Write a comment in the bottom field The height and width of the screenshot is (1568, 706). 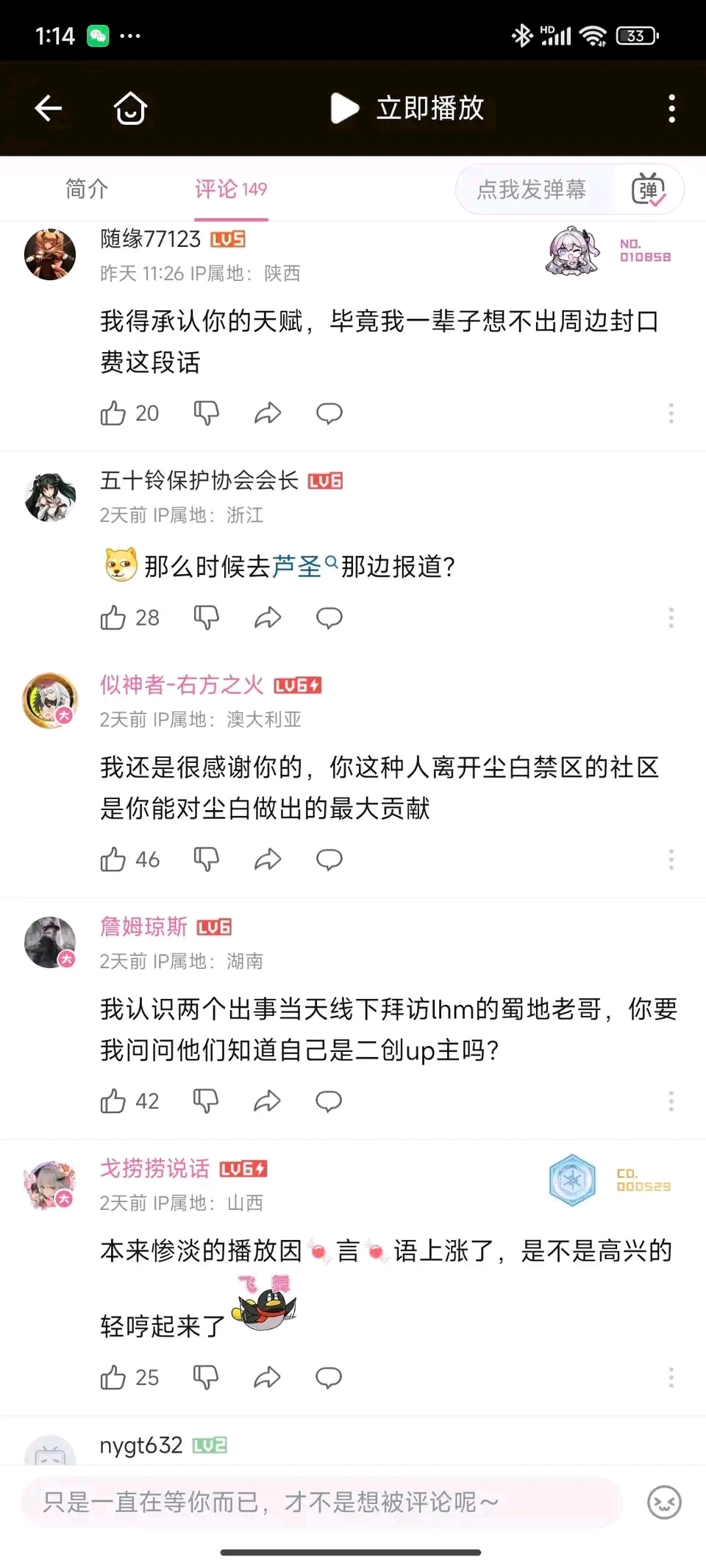tap(322, 1502)
